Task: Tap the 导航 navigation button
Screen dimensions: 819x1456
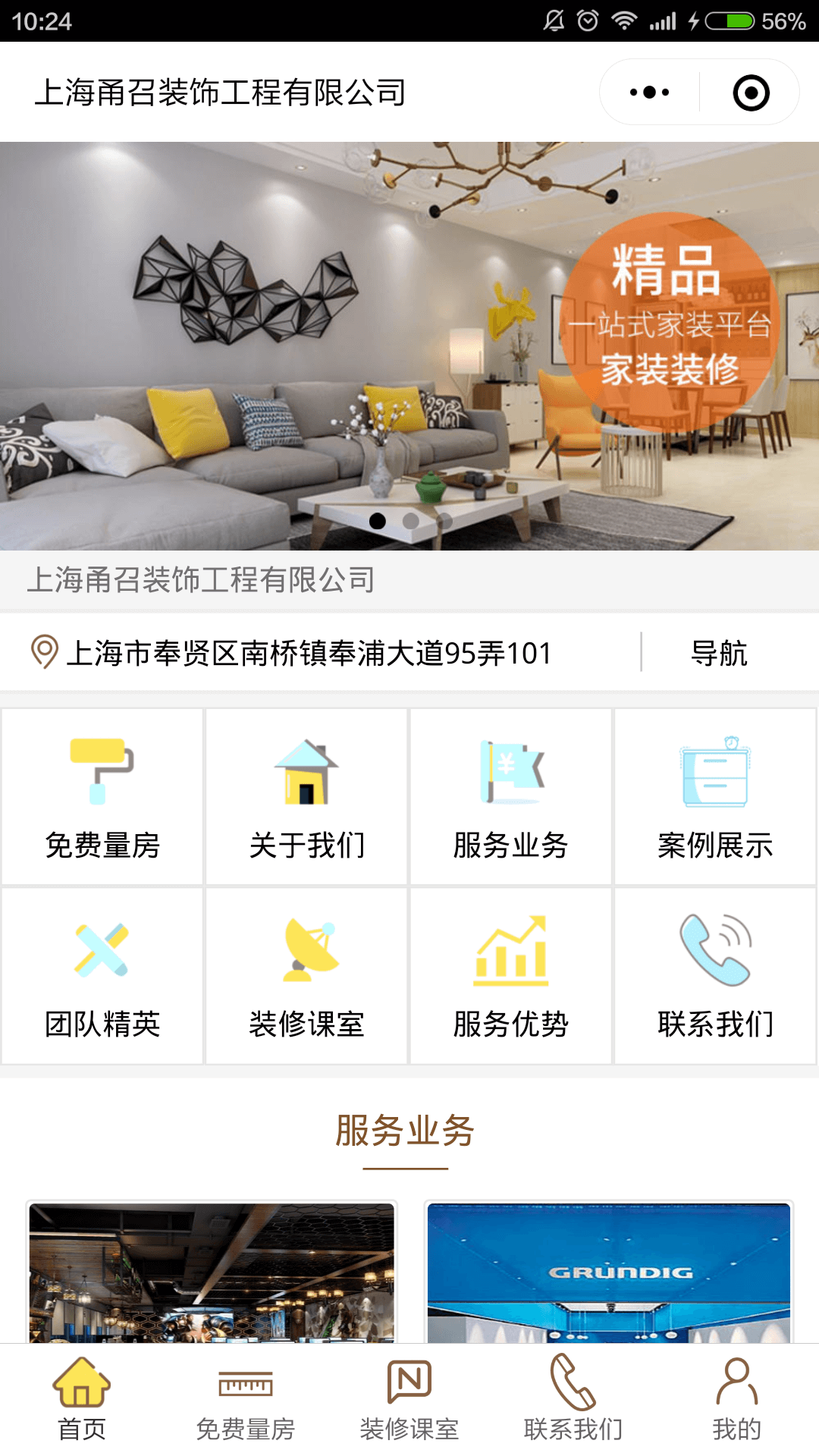Action: click(x=719, y=653)
